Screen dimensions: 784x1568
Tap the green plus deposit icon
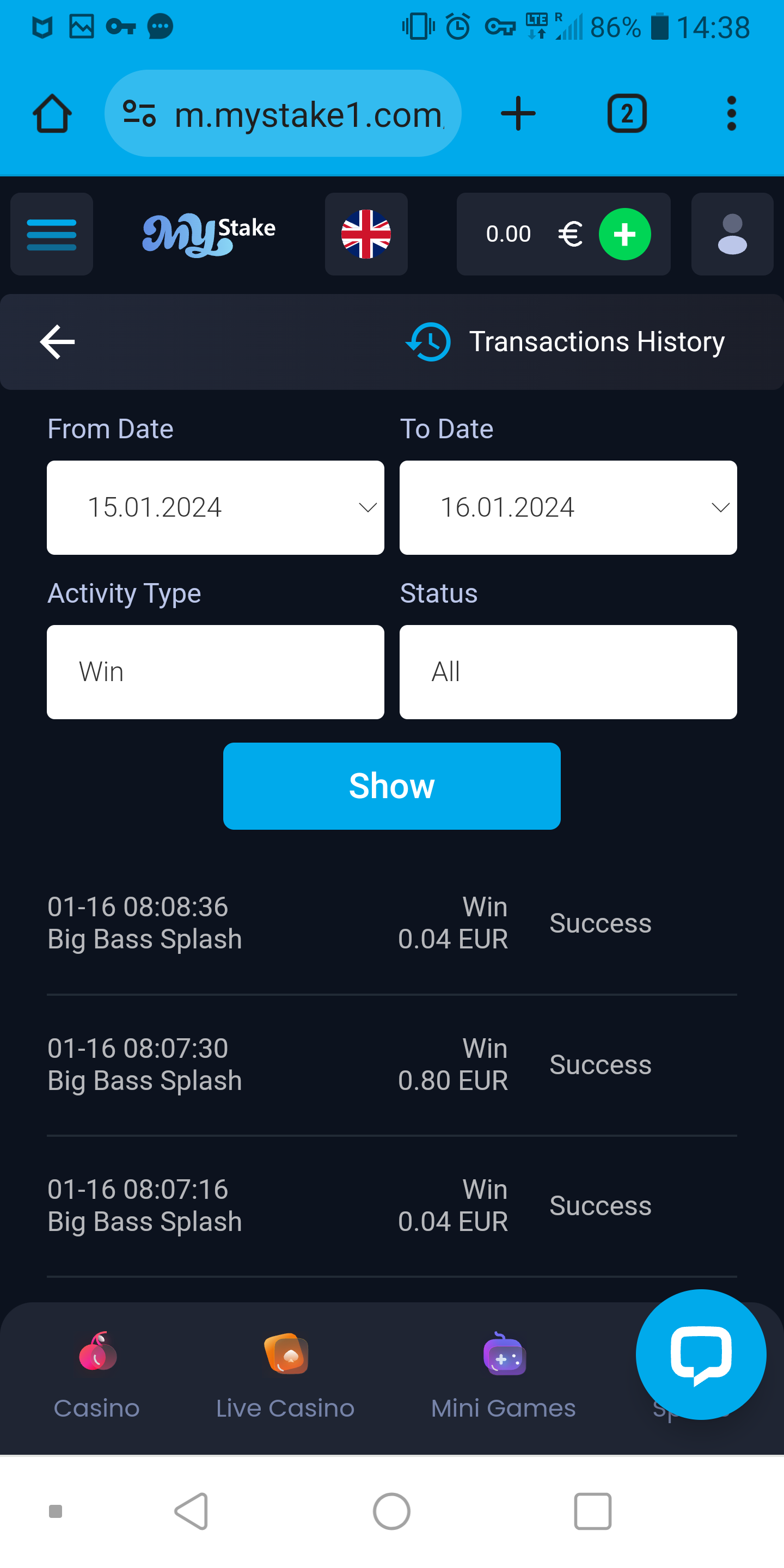[625, 234]
